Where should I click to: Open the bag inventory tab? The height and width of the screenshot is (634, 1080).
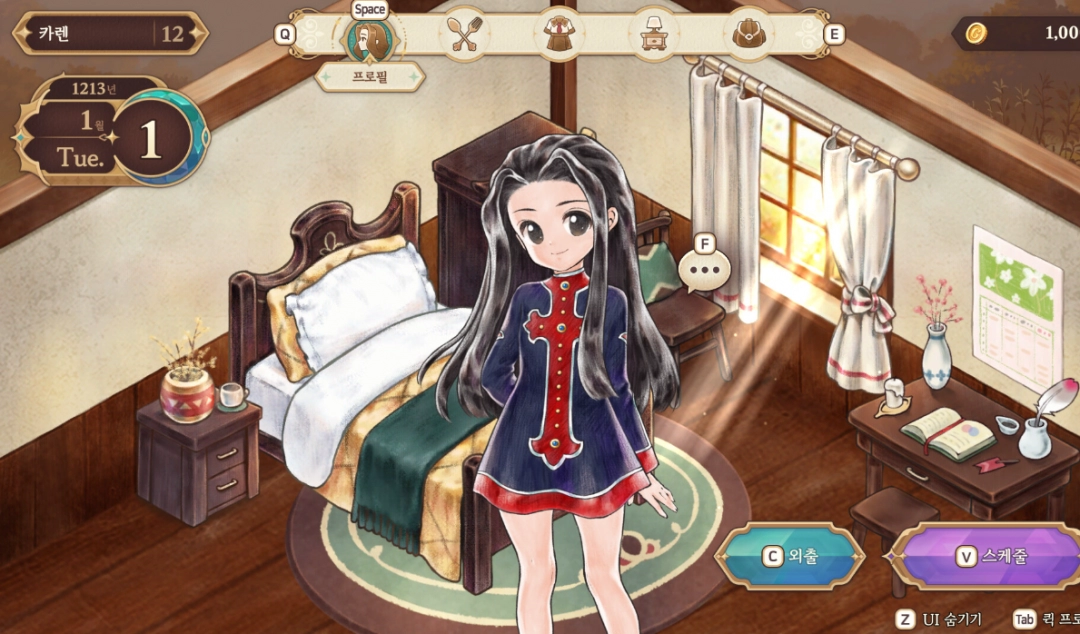coord(747,35)
